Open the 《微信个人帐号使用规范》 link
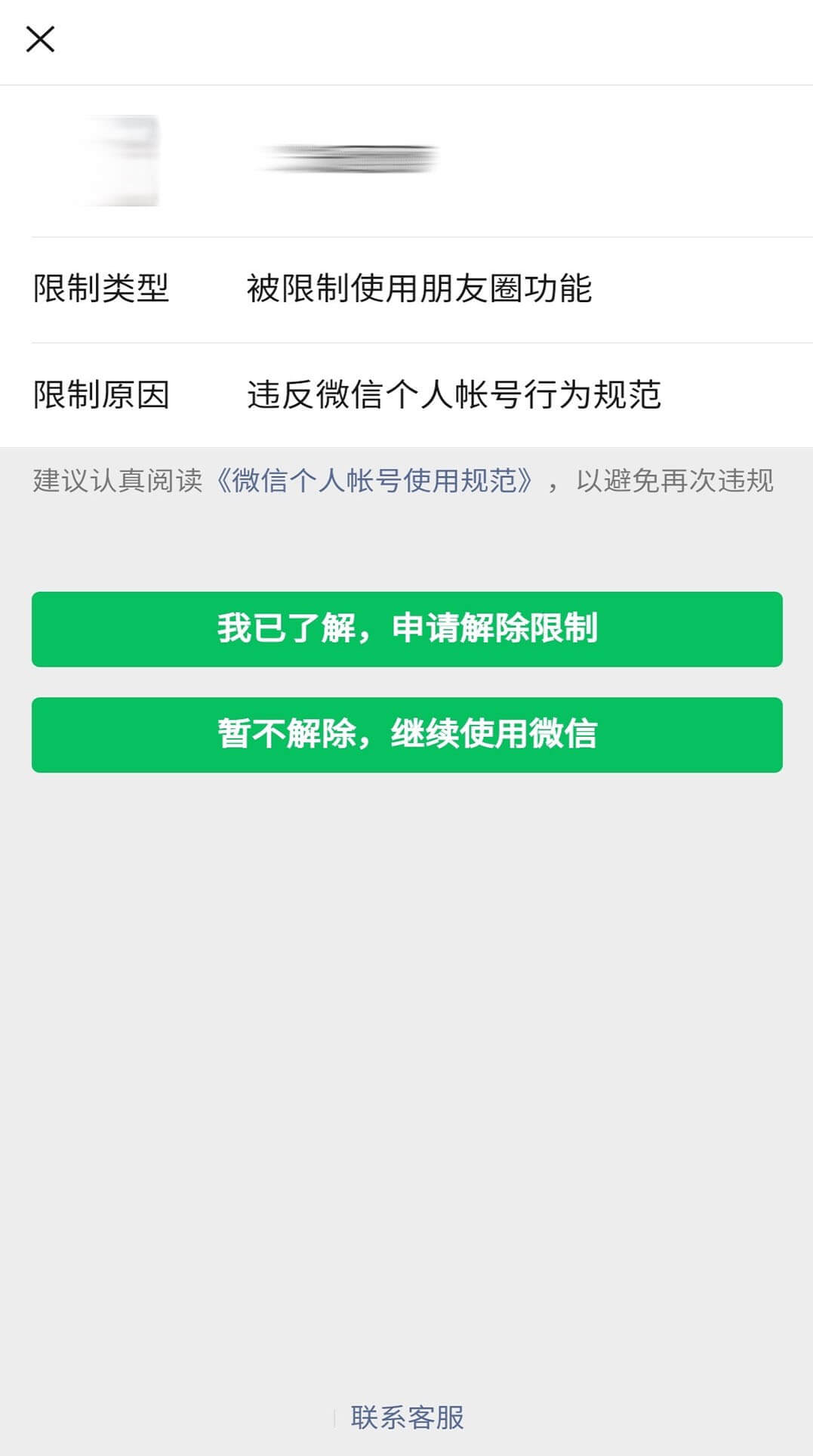 click(375, 481)
